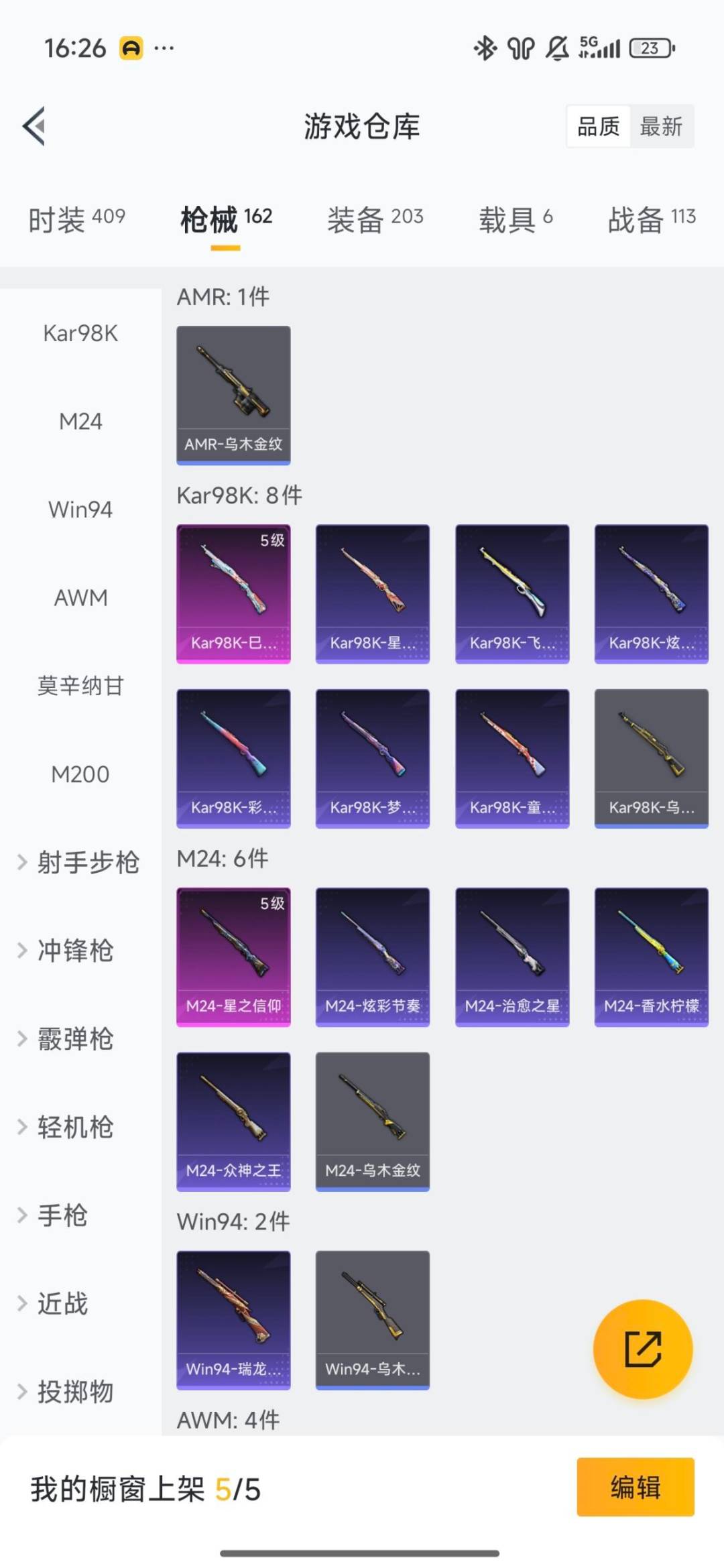View the M24-治愈之星 skin
Viewport: 724px width, 1568px height.
tap(512, 957)
